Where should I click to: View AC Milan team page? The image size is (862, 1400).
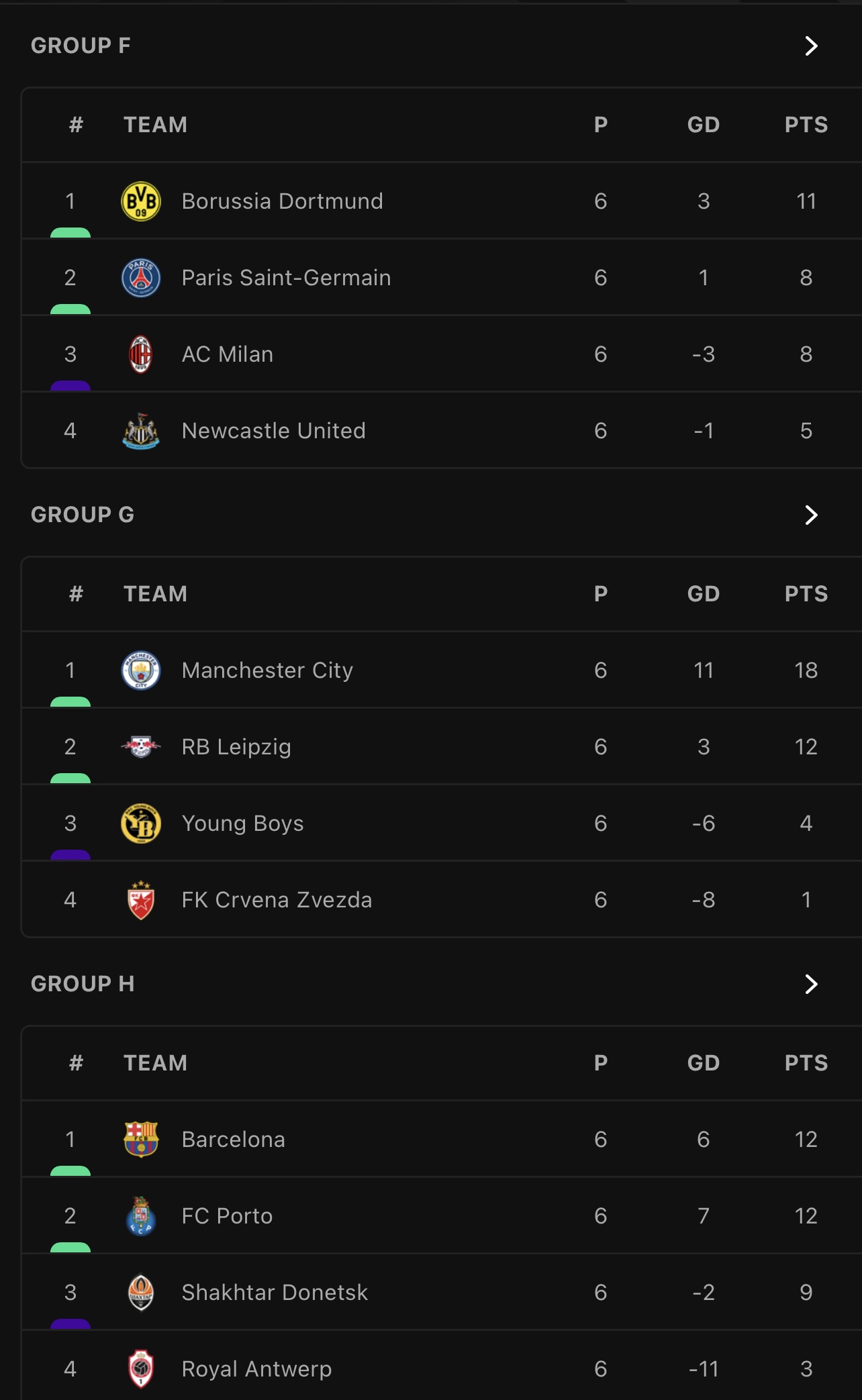click(x=442, y=354)
